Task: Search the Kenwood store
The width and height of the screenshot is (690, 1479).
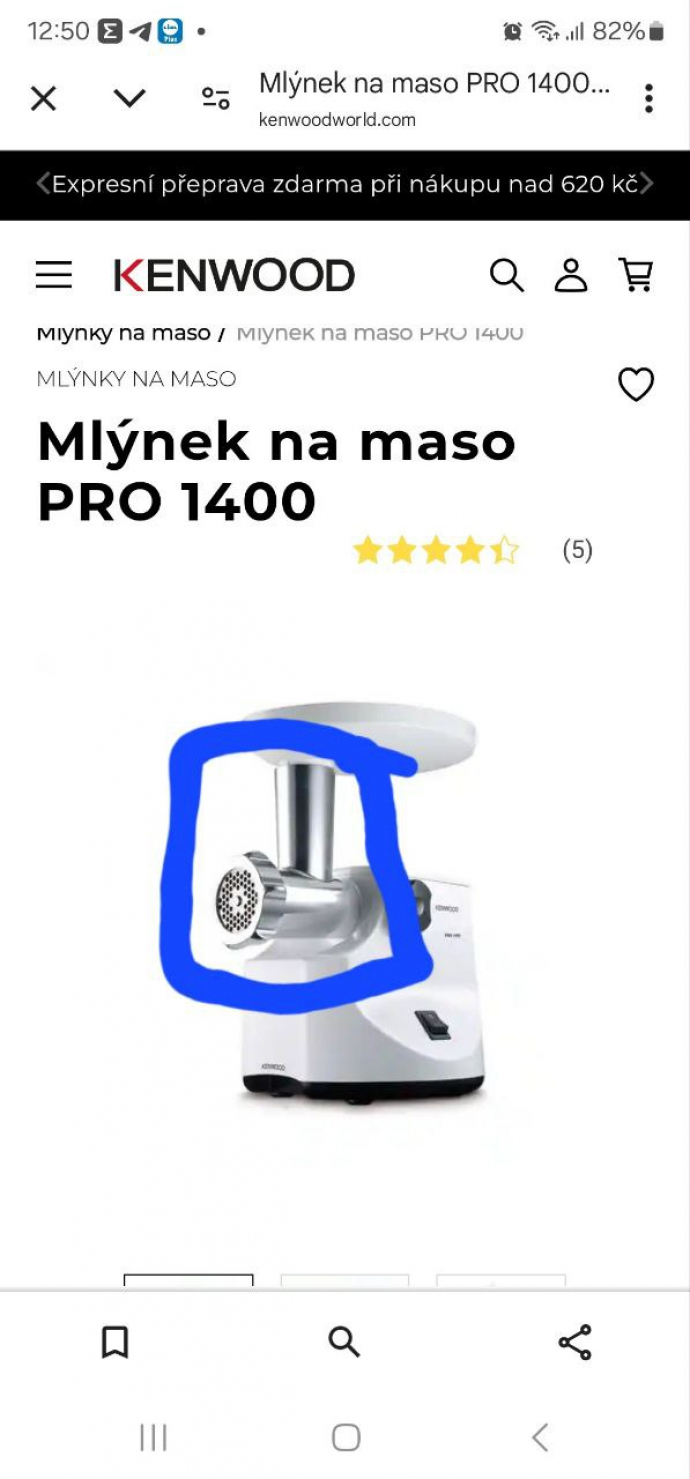Action: click(506, 275)
